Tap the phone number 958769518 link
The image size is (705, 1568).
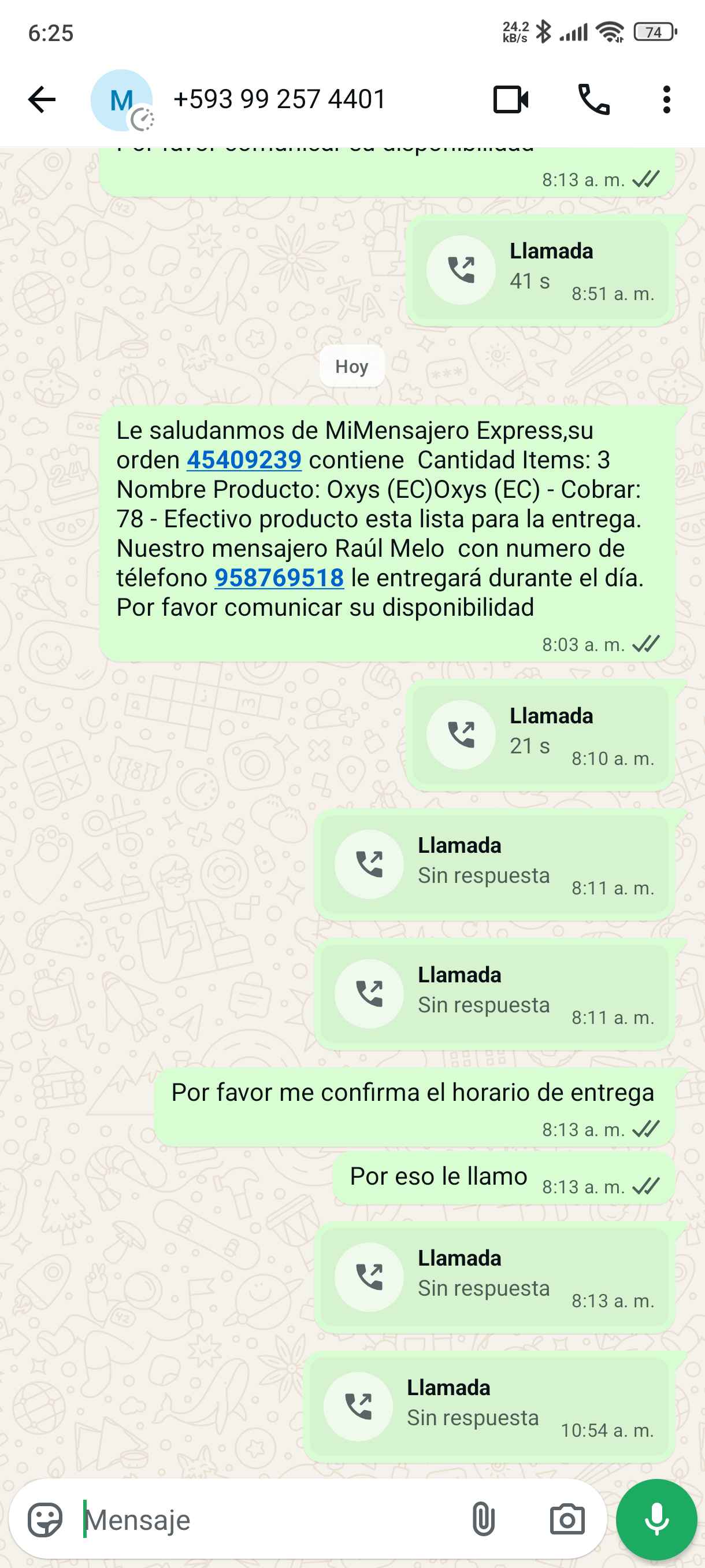tap(279, 578)
